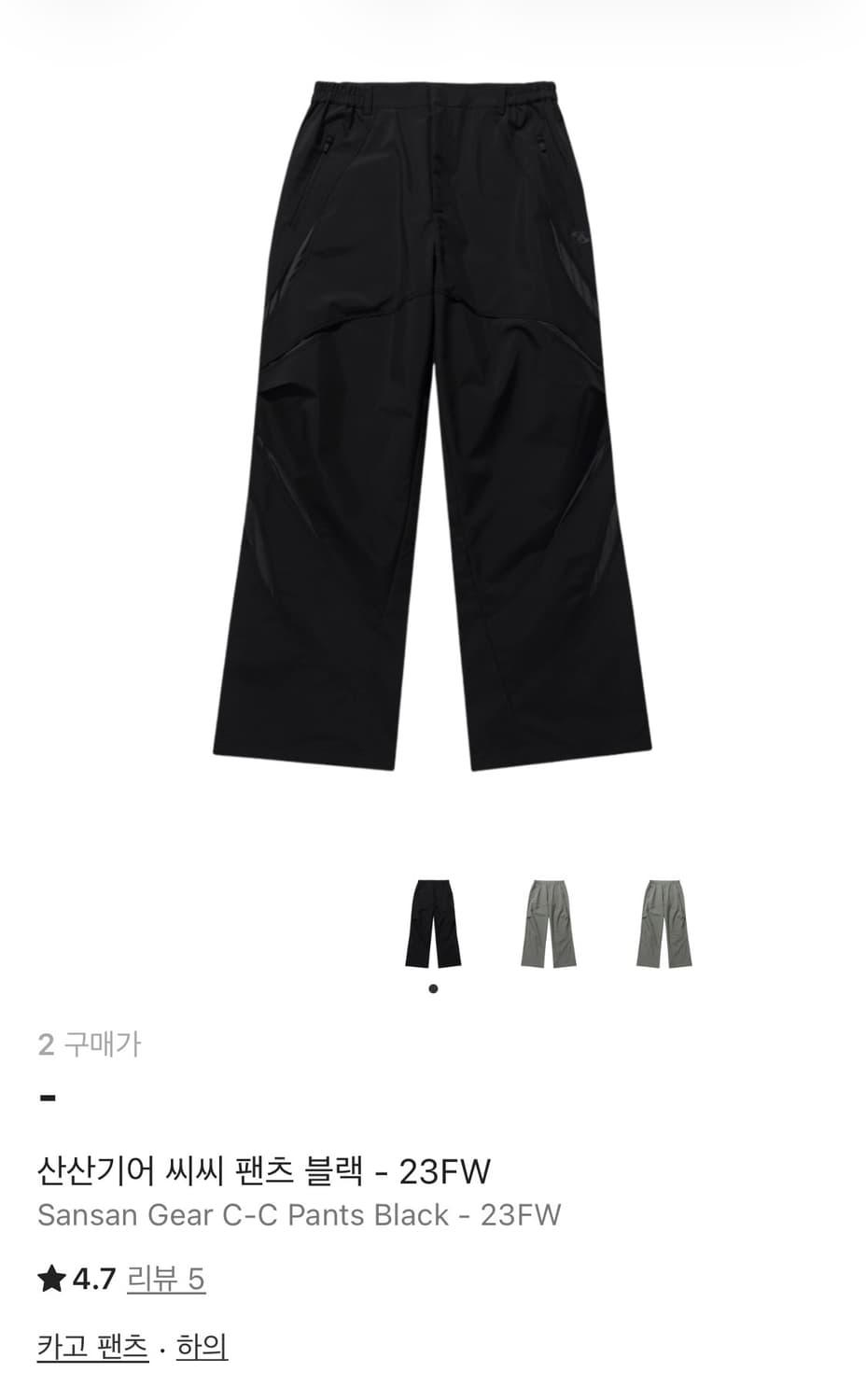The height and width of the screenshot is (1400, 866).
Task: Click the 리뷰 count number 5
Action: (197, 1281)
